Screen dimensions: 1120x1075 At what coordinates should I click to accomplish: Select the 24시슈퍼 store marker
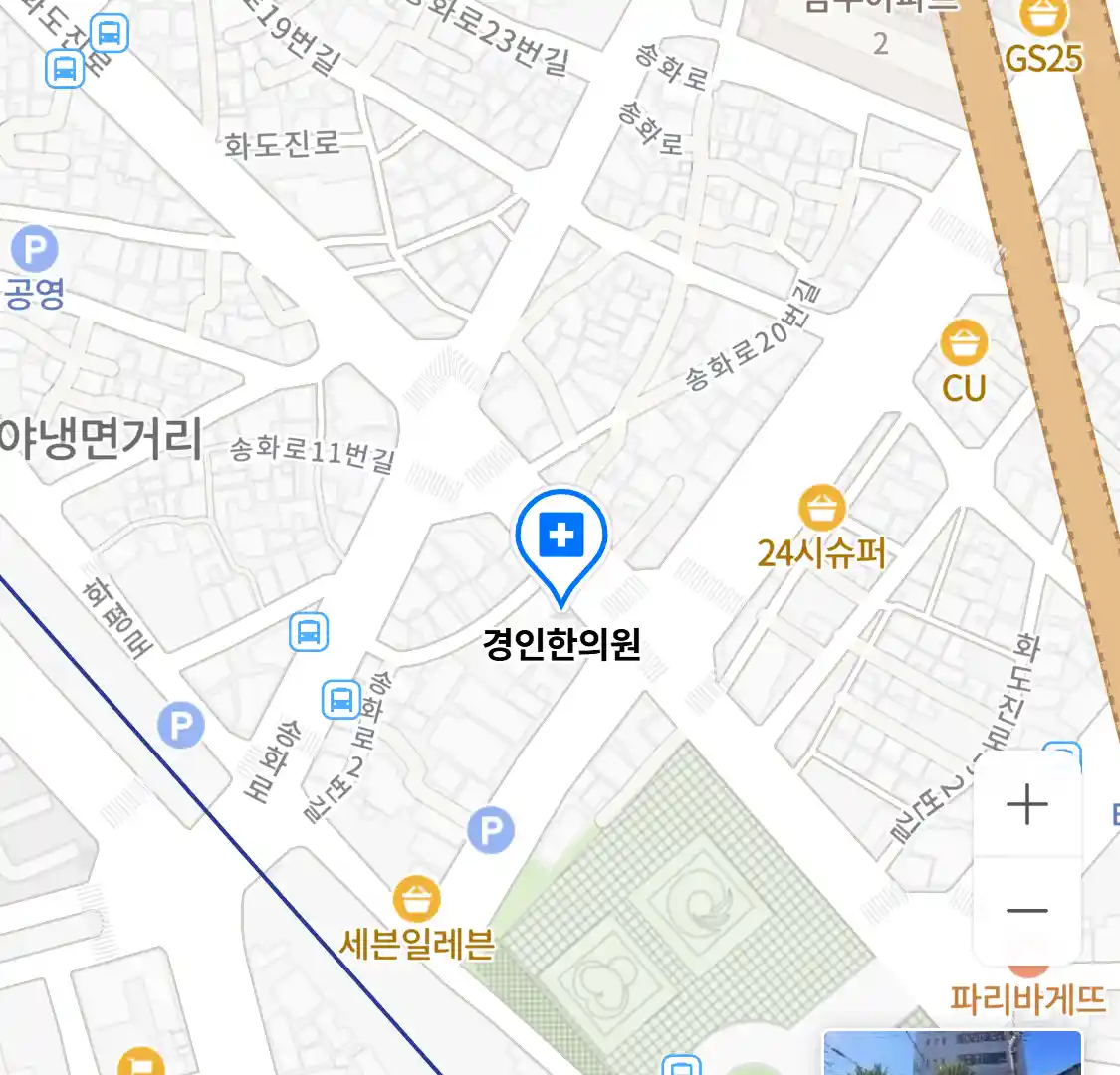821,509
